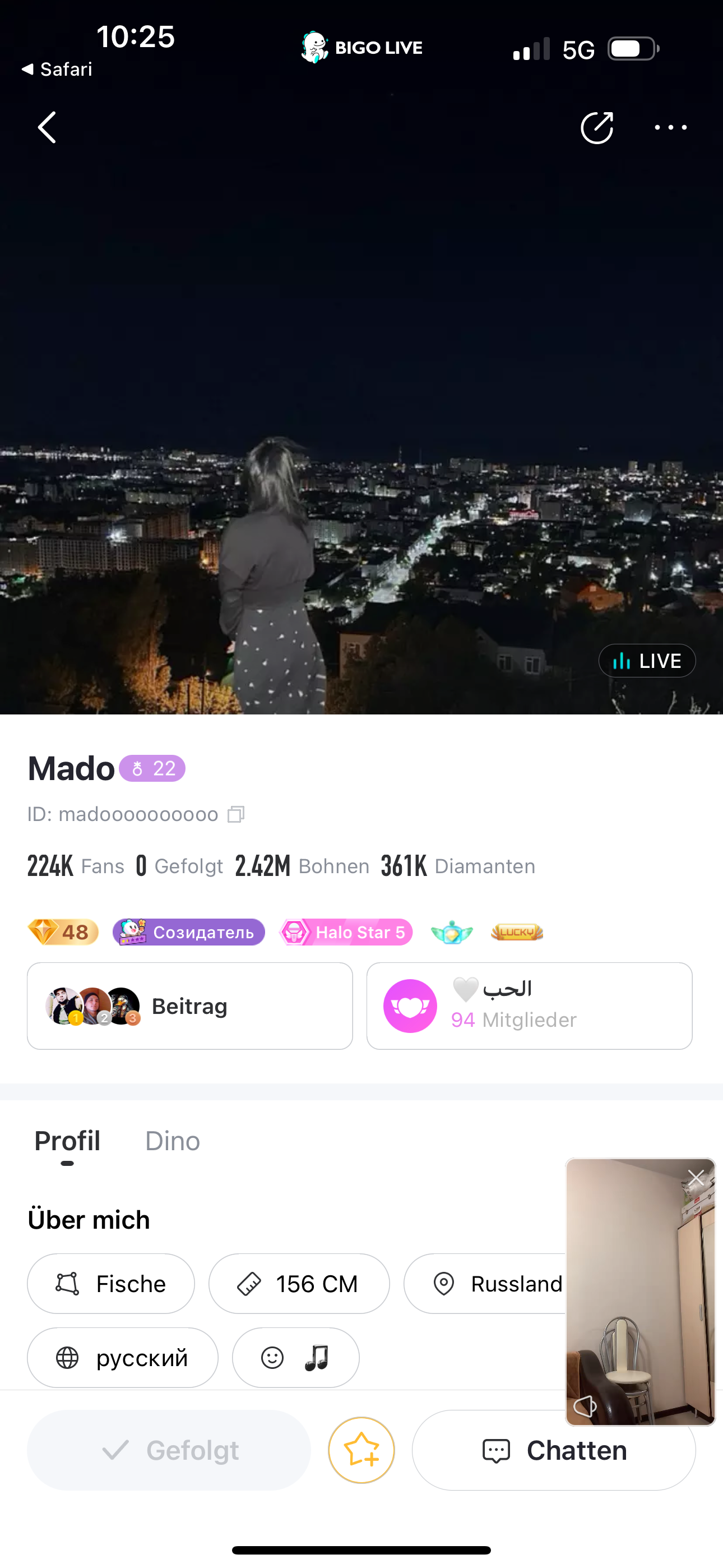
Task: Close the floating live preview window
Action: (696, 1177)
